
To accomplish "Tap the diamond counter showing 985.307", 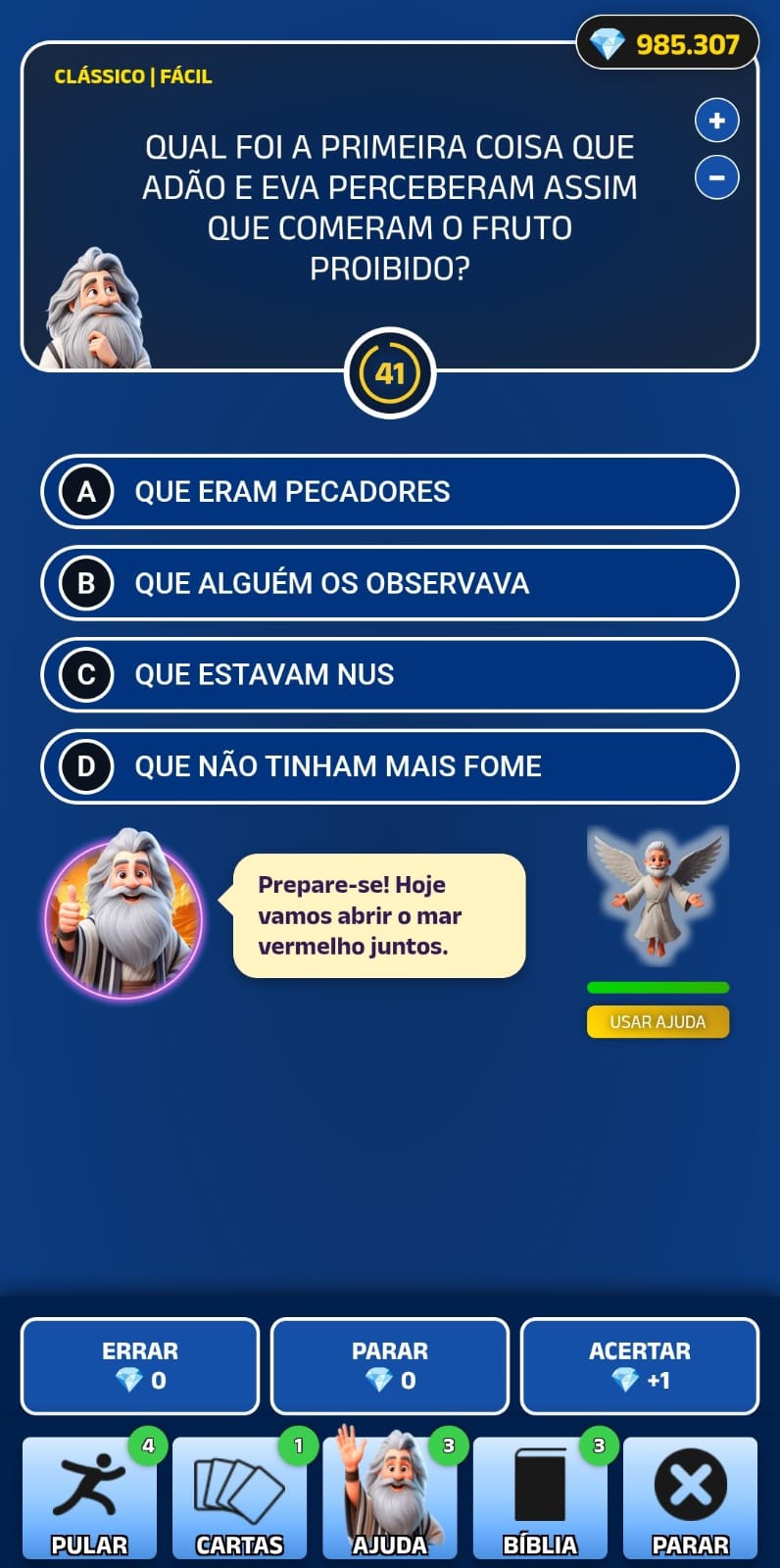I will point(666,43).
